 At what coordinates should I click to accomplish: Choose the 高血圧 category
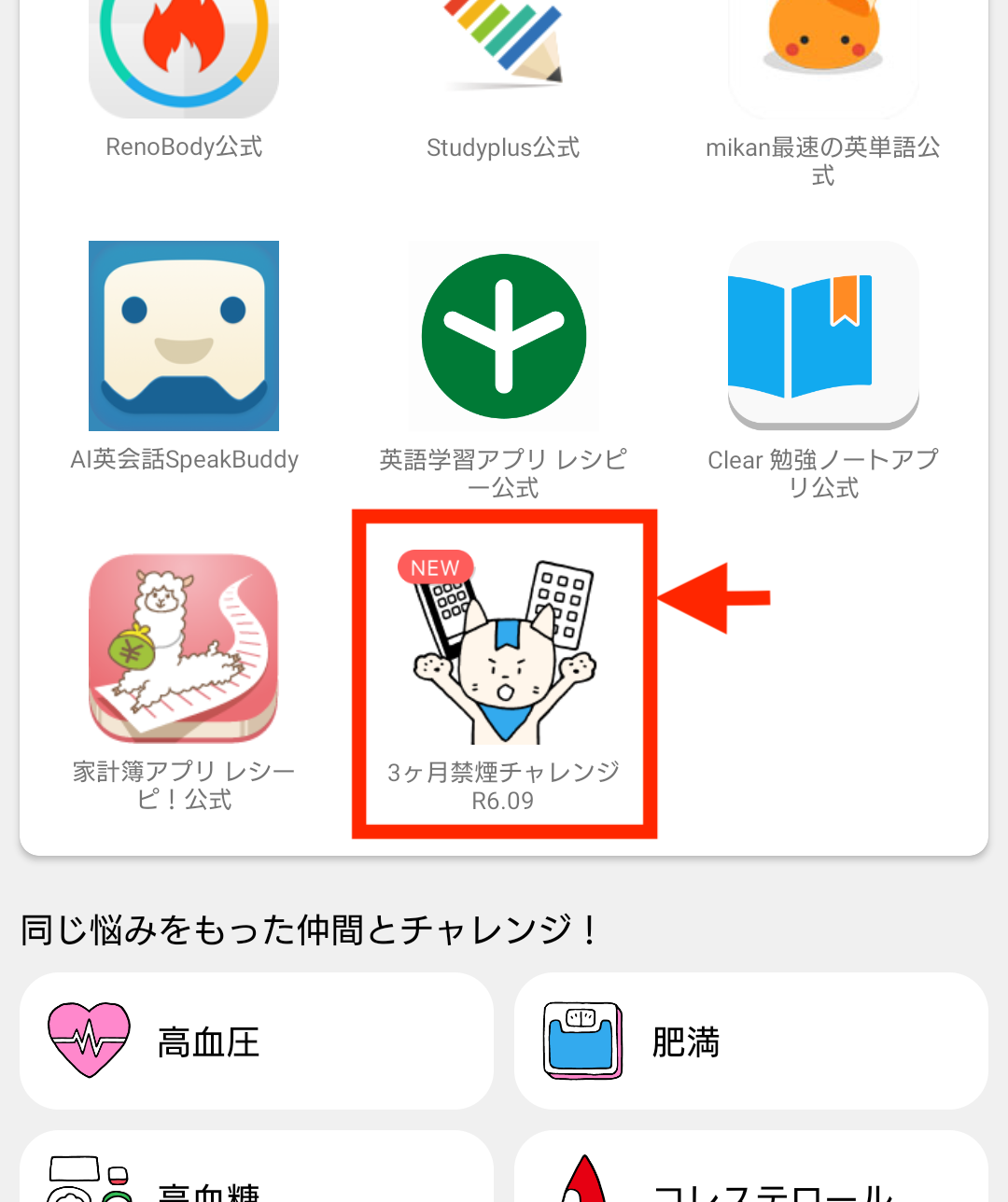[256, 1041]
